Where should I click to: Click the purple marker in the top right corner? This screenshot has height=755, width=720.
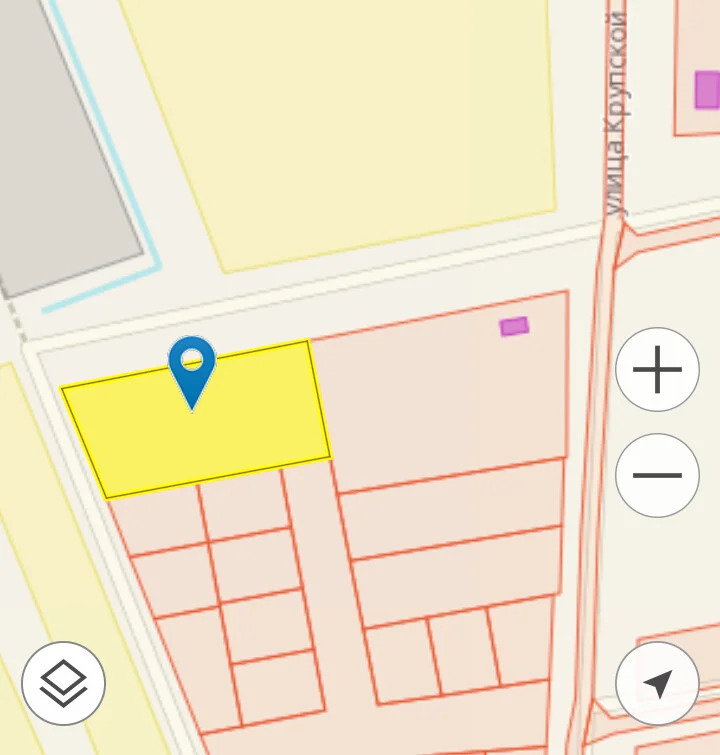point(707,90)
